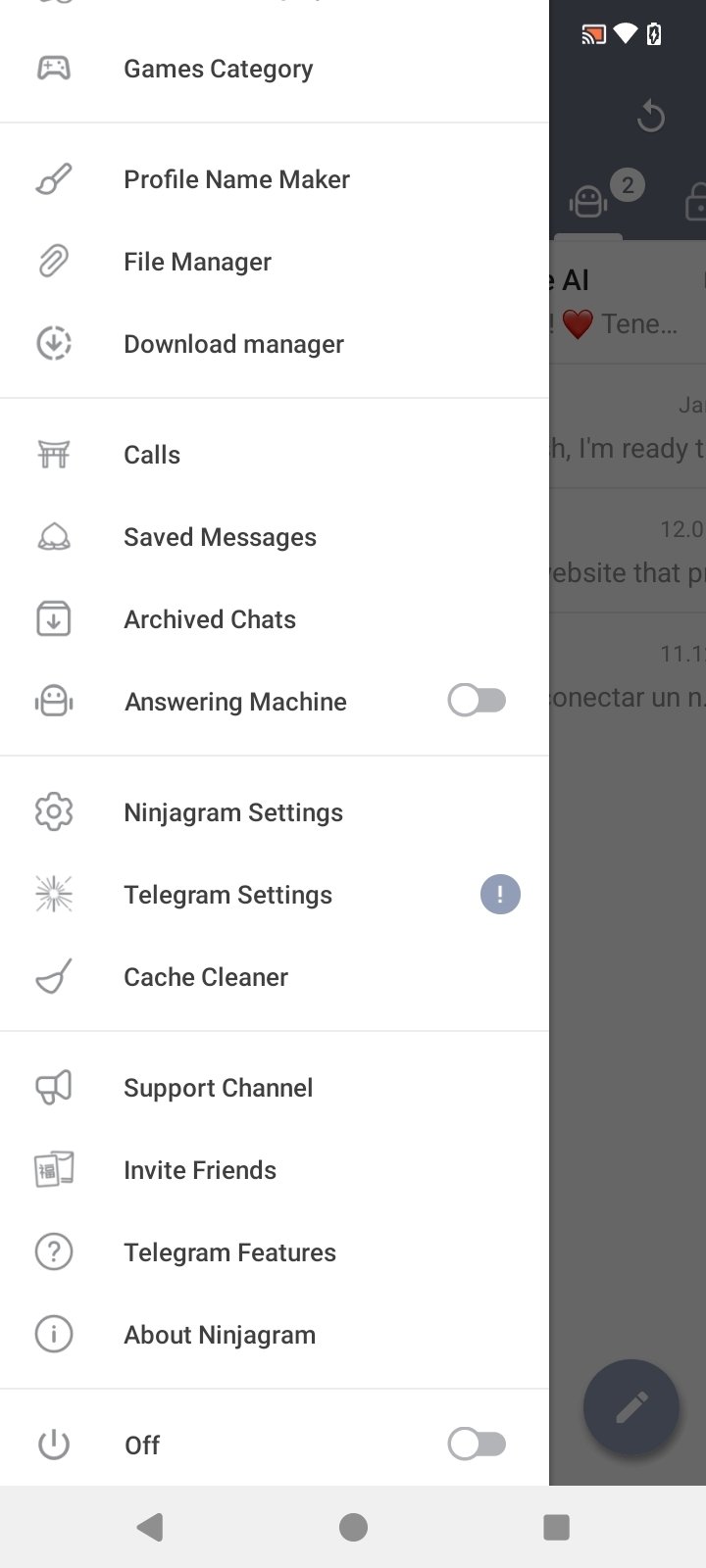The height and width of the screenshot is (1568, 706).
Task: Open About Ninjagram
Action: click(219, 1335)
